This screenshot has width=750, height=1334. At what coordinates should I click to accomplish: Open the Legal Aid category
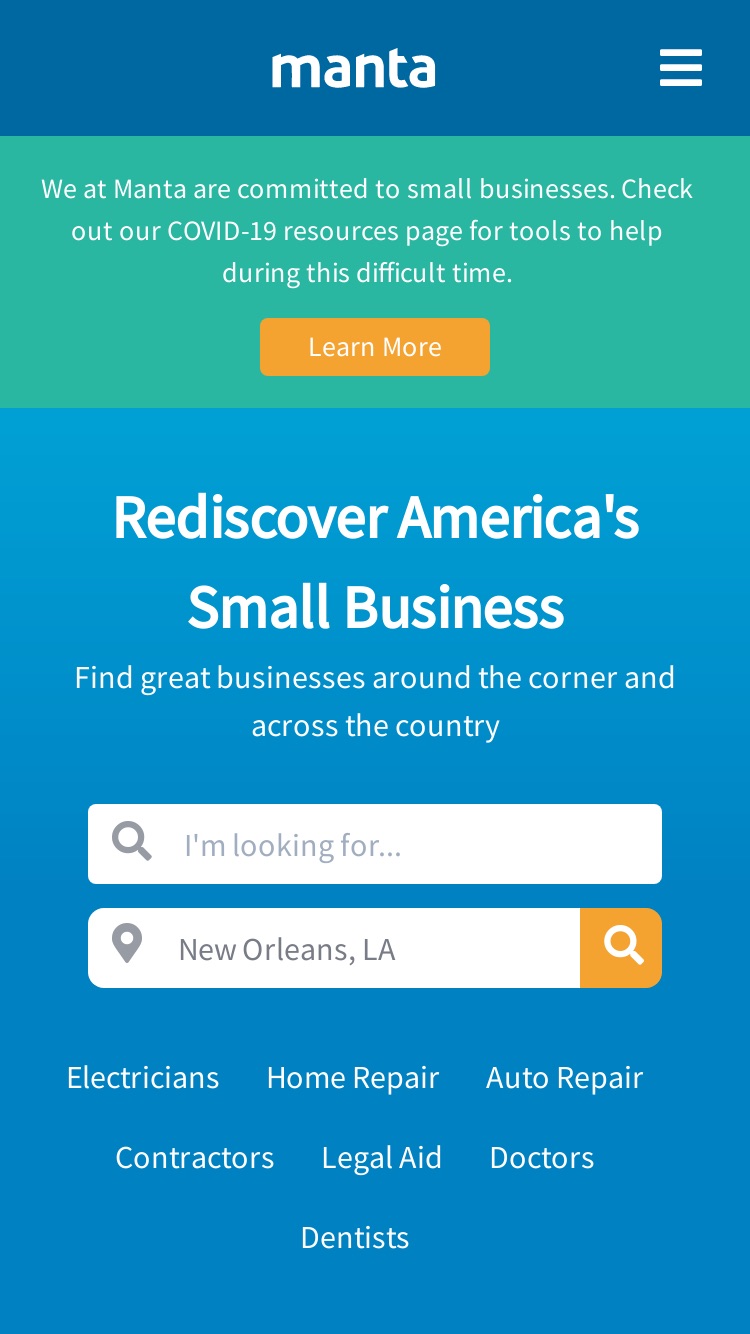tap(382, 1157)
